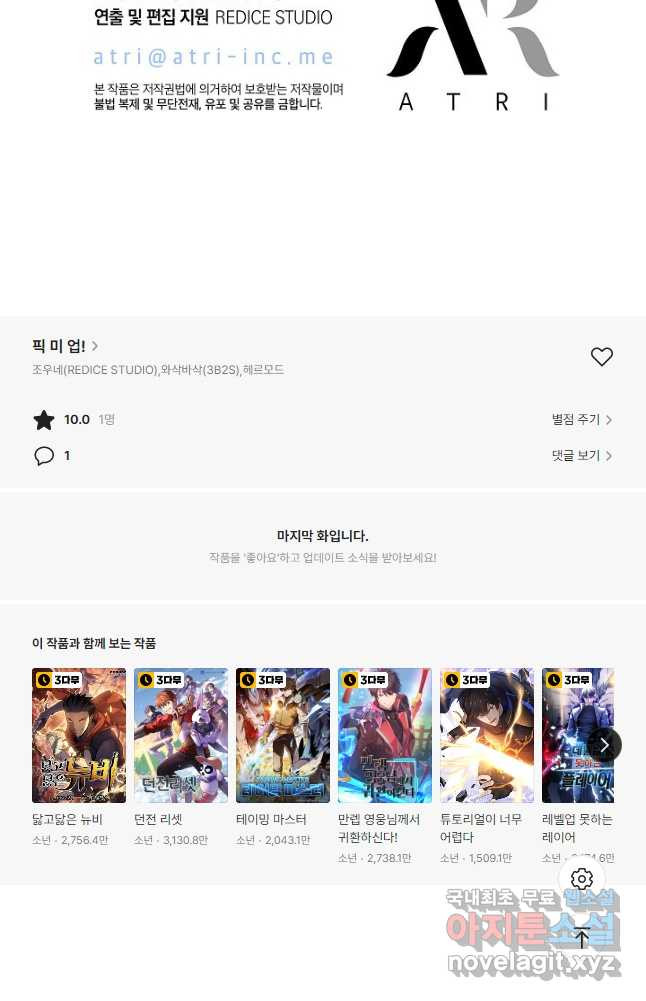Screen dimensions: 646x1001
Task: Show next recommended webtoons with the arrow
Action: (604, 745)
